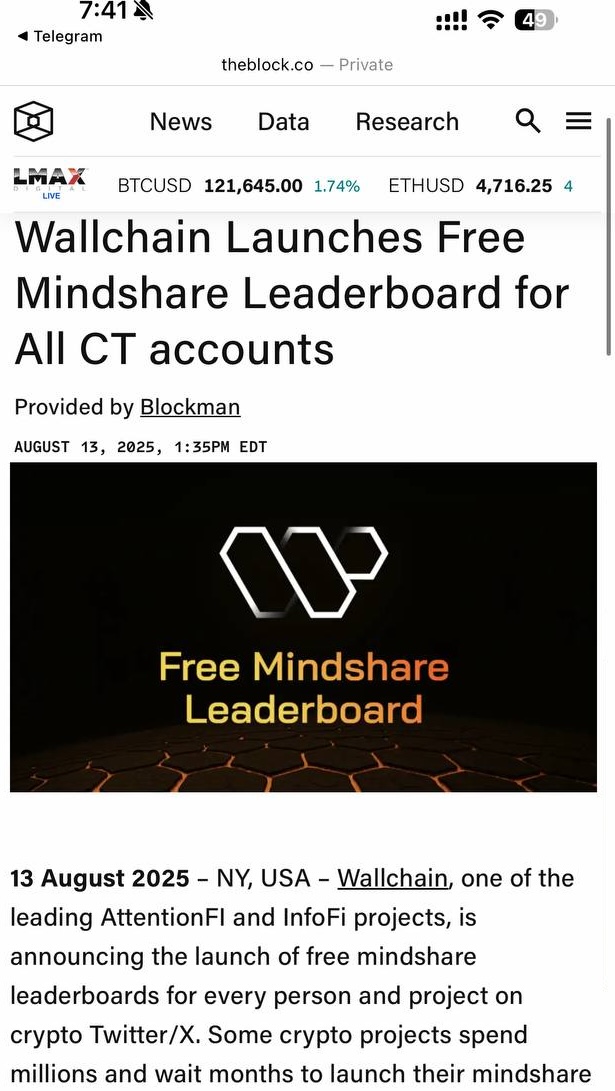Tap the theblock.co address bar
Viewport: 615px width, 1091px height.
click(x=307, y=65)
